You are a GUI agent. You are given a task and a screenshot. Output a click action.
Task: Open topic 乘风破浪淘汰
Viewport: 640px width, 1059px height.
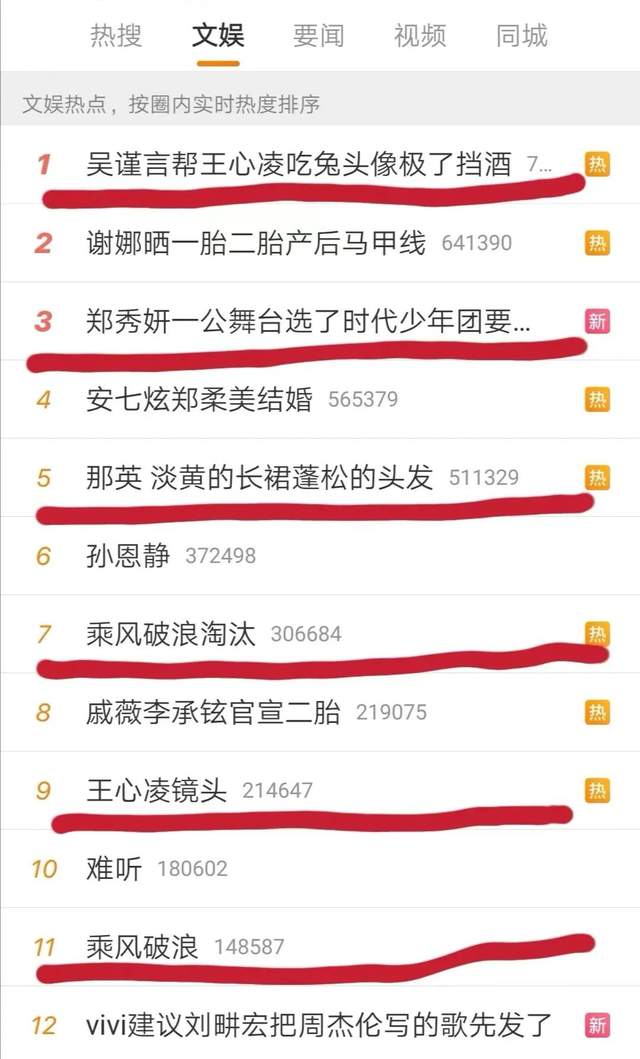click(x=171, y=633)
